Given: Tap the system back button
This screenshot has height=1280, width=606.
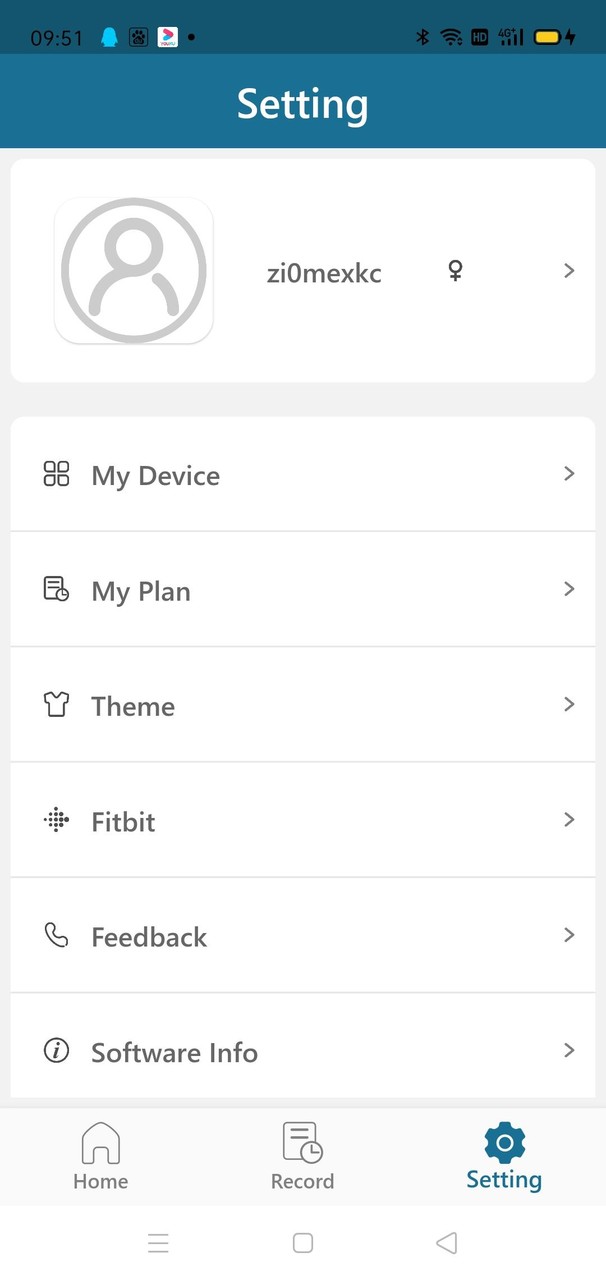Looking at the screenshot, I should click(447, 1243).
